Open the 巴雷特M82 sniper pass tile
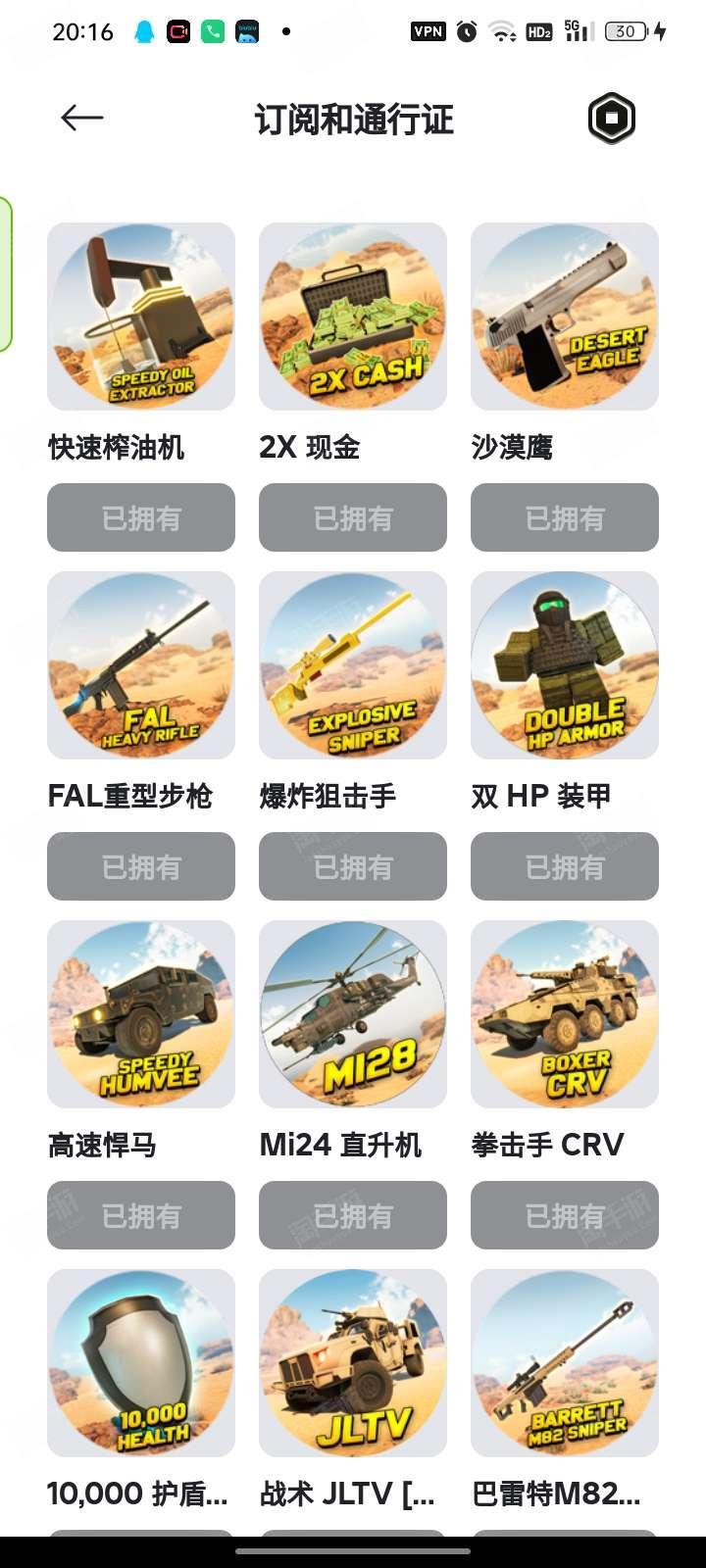 tap(565, 1363)
